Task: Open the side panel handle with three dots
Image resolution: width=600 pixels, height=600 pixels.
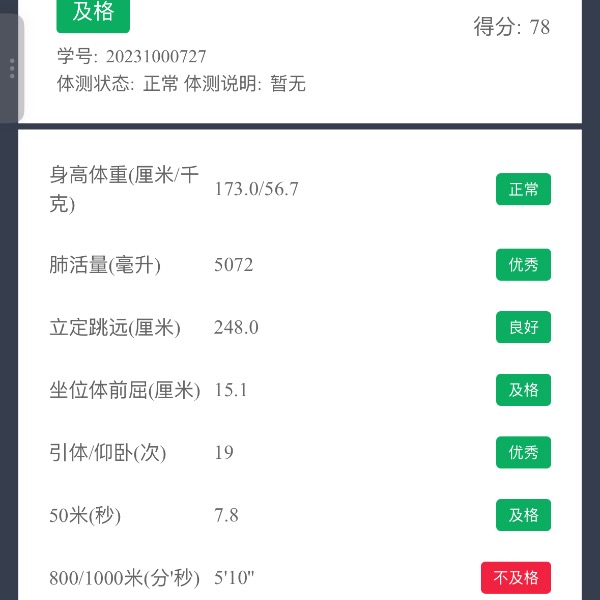Action: 11,68
